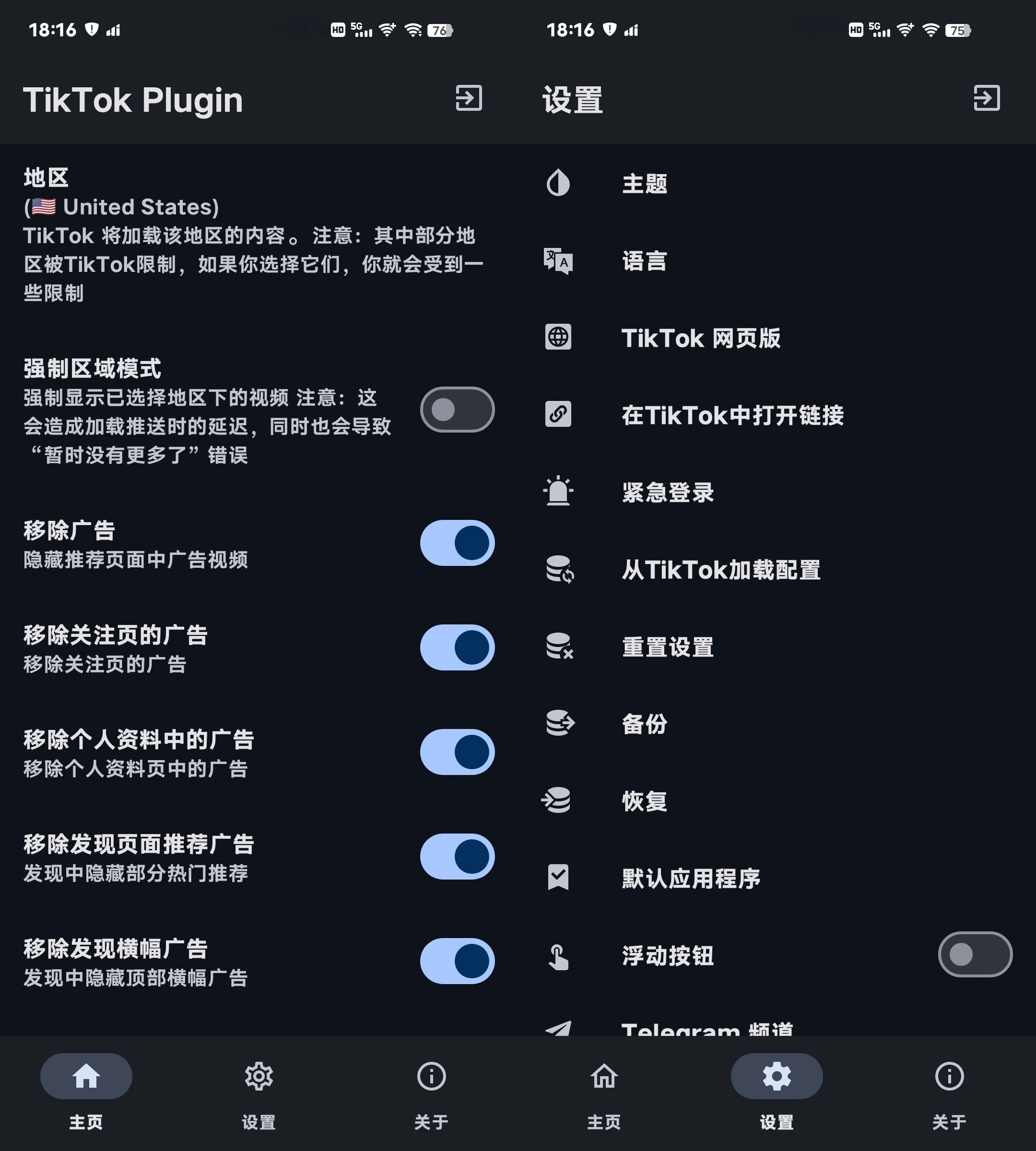Tap the exit icon beside TikTok Plugin title
Image resolution: width=1036 pixels, height=1151 pixels.
469,98
